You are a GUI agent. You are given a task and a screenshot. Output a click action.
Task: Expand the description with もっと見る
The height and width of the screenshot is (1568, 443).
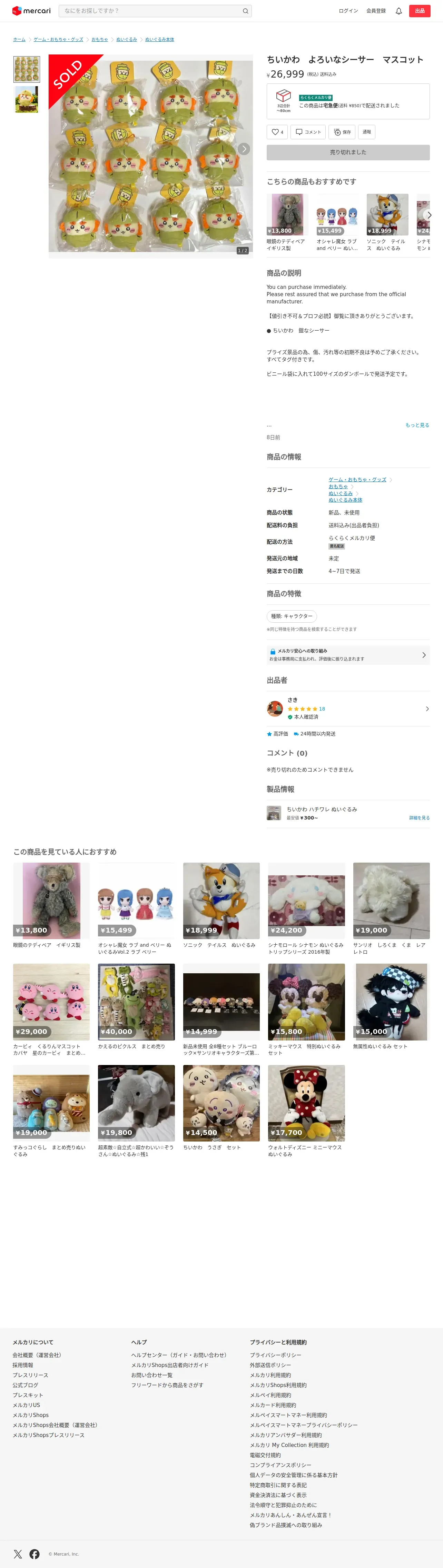417,425
